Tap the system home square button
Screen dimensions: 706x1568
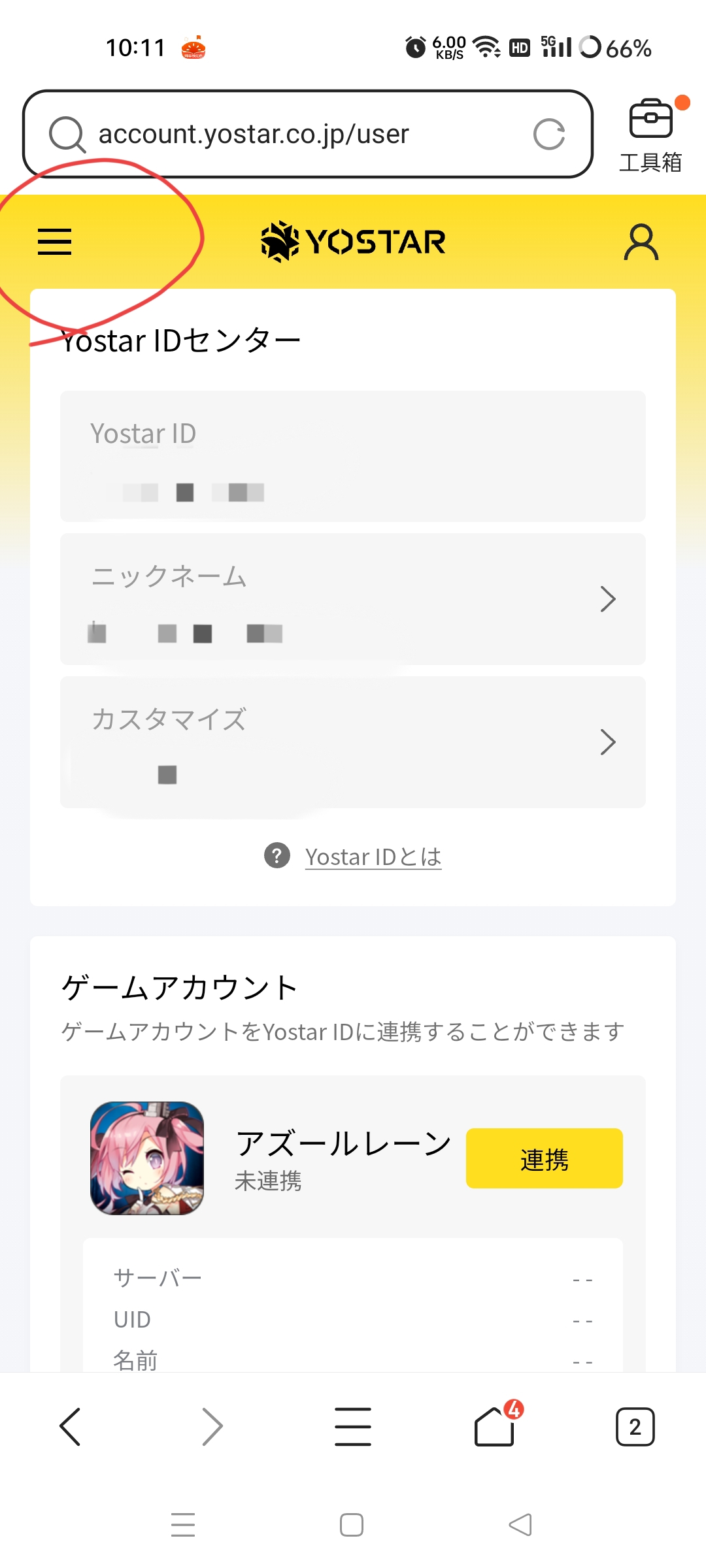pos(352,1525)
